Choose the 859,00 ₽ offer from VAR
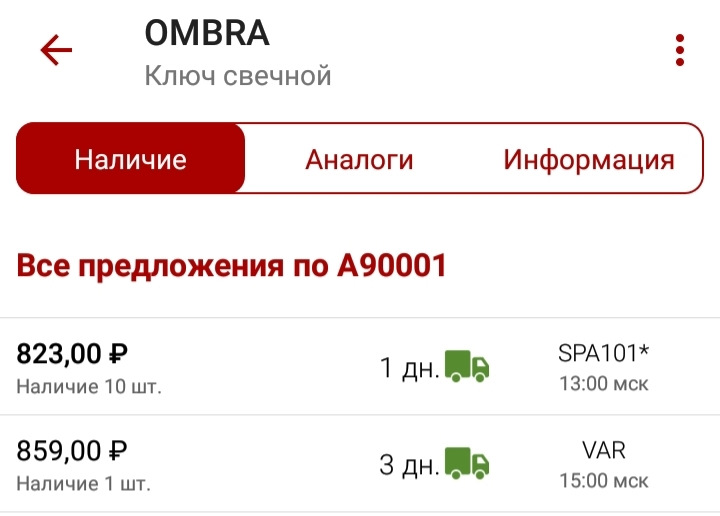The height and width of the screenshot is (516, 720). click(x=360, y=464)
